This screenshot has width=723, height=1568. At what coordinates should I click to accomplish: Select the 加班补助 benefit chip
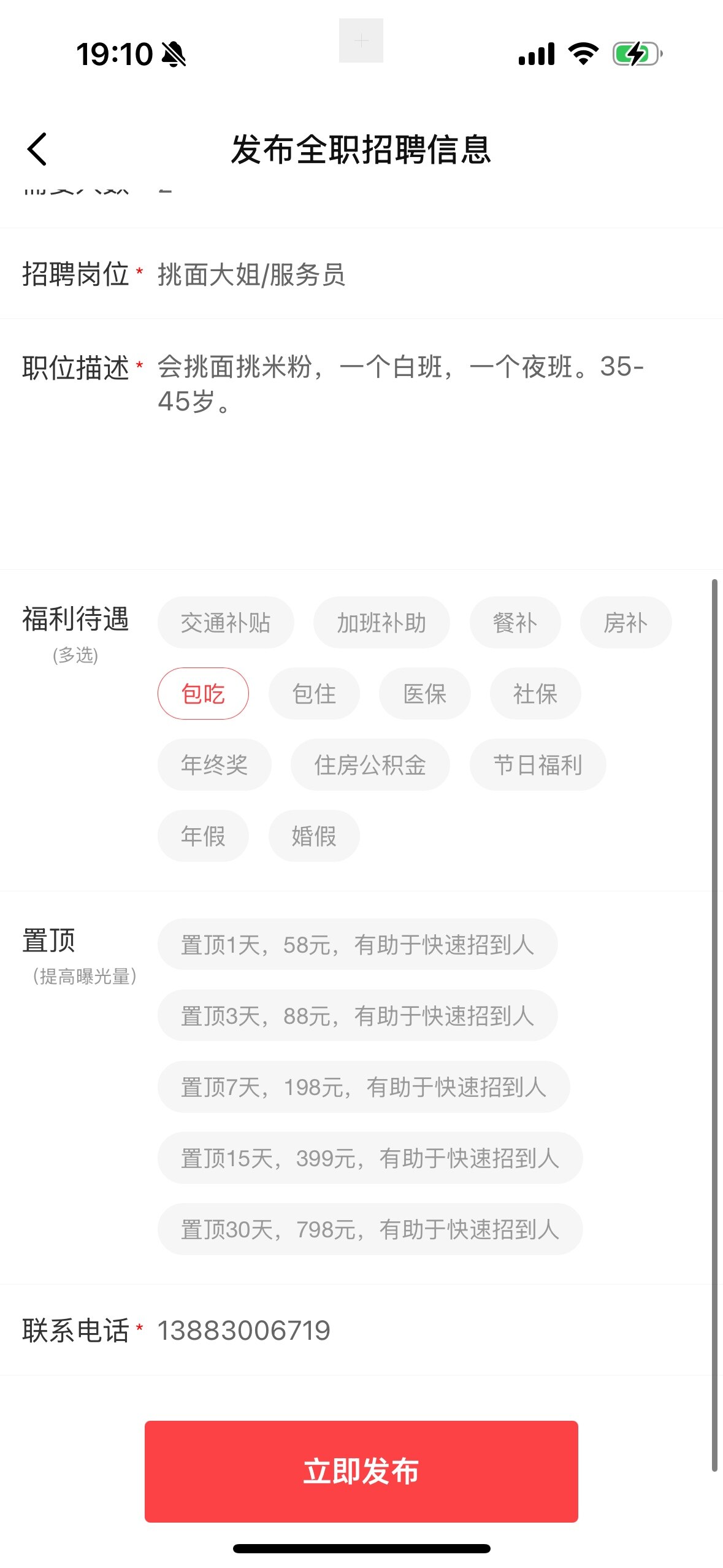381,623
